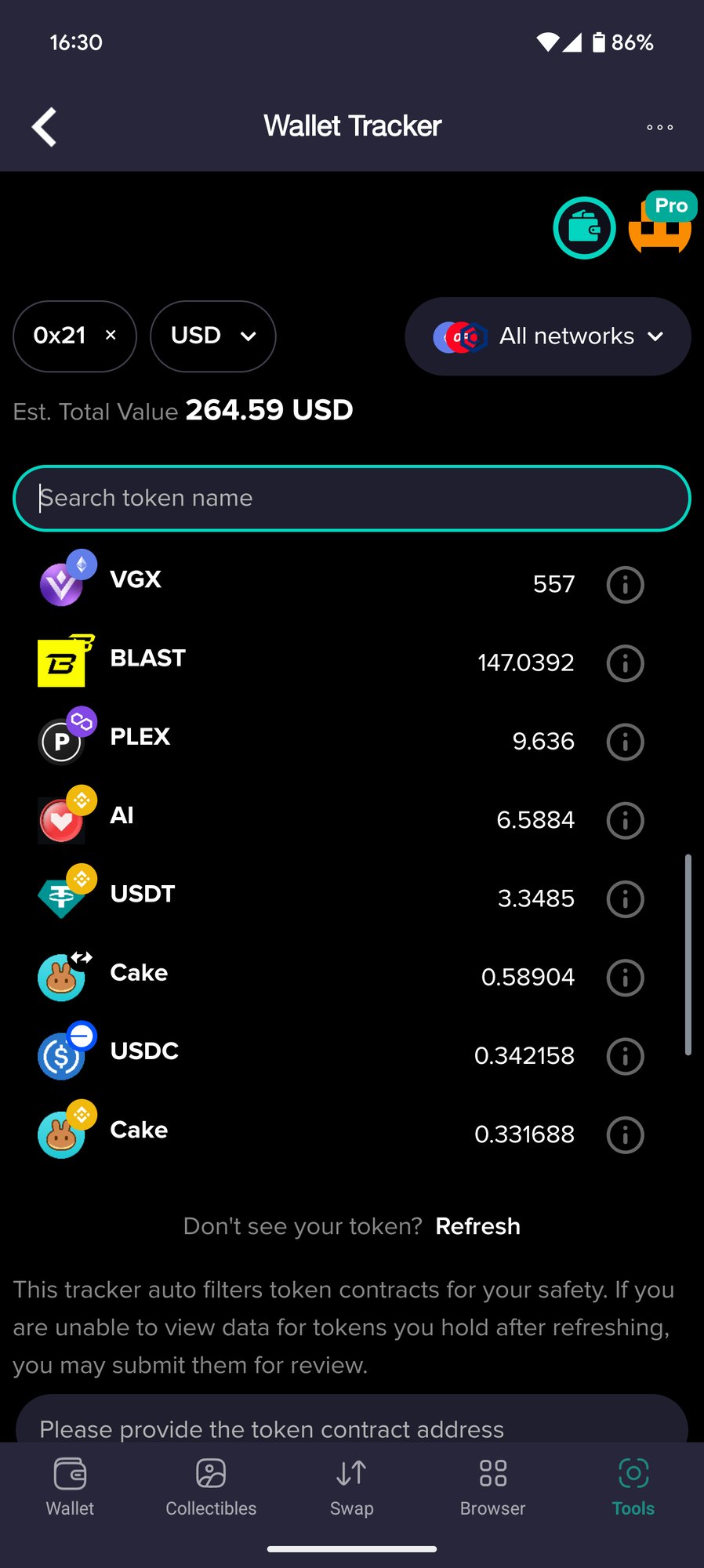
Task: Focus the Search token name field
Action: [351, 499]
